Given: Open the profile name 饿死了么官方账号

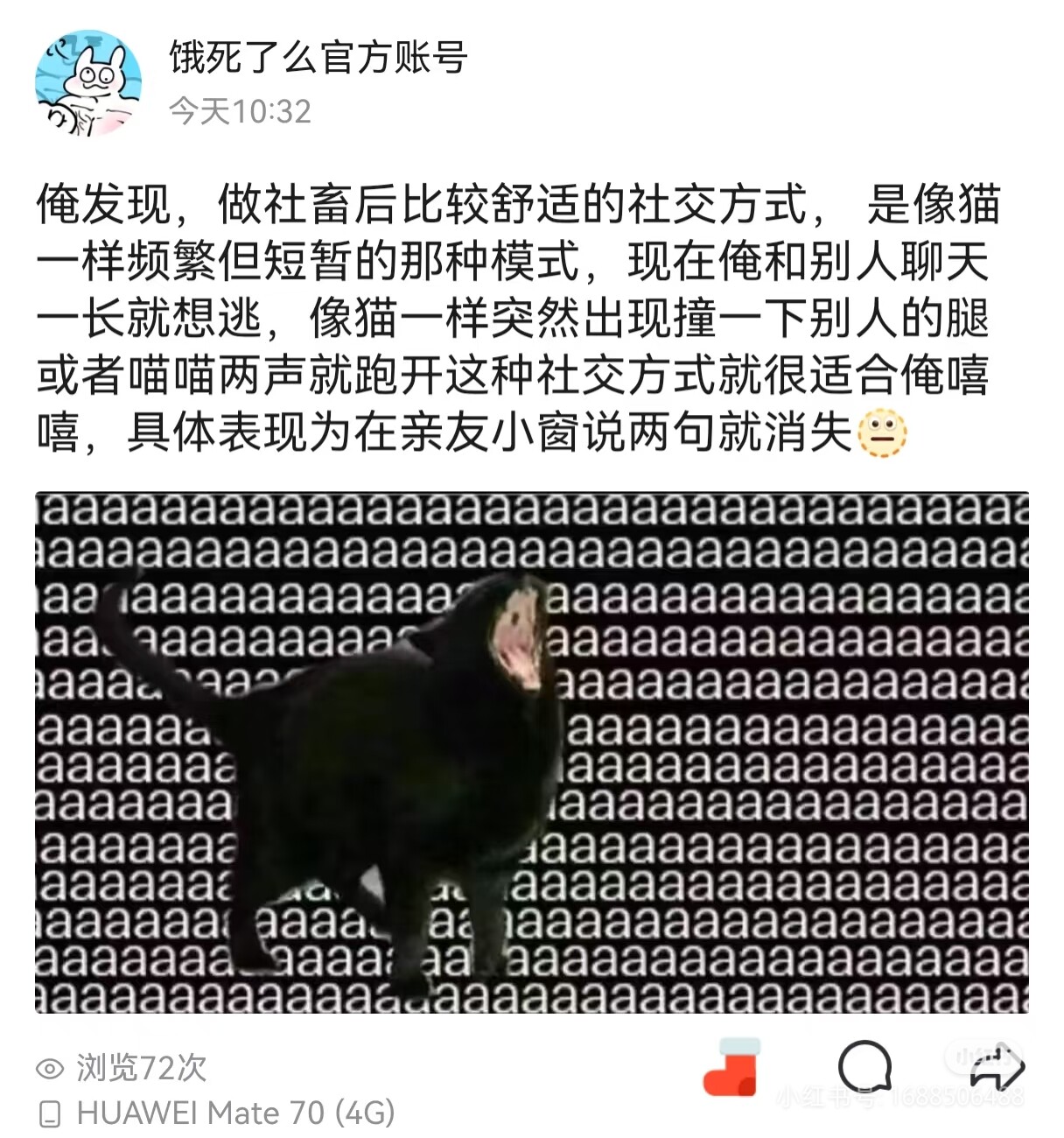Looking at the screenshot, I should coord(318,59).
